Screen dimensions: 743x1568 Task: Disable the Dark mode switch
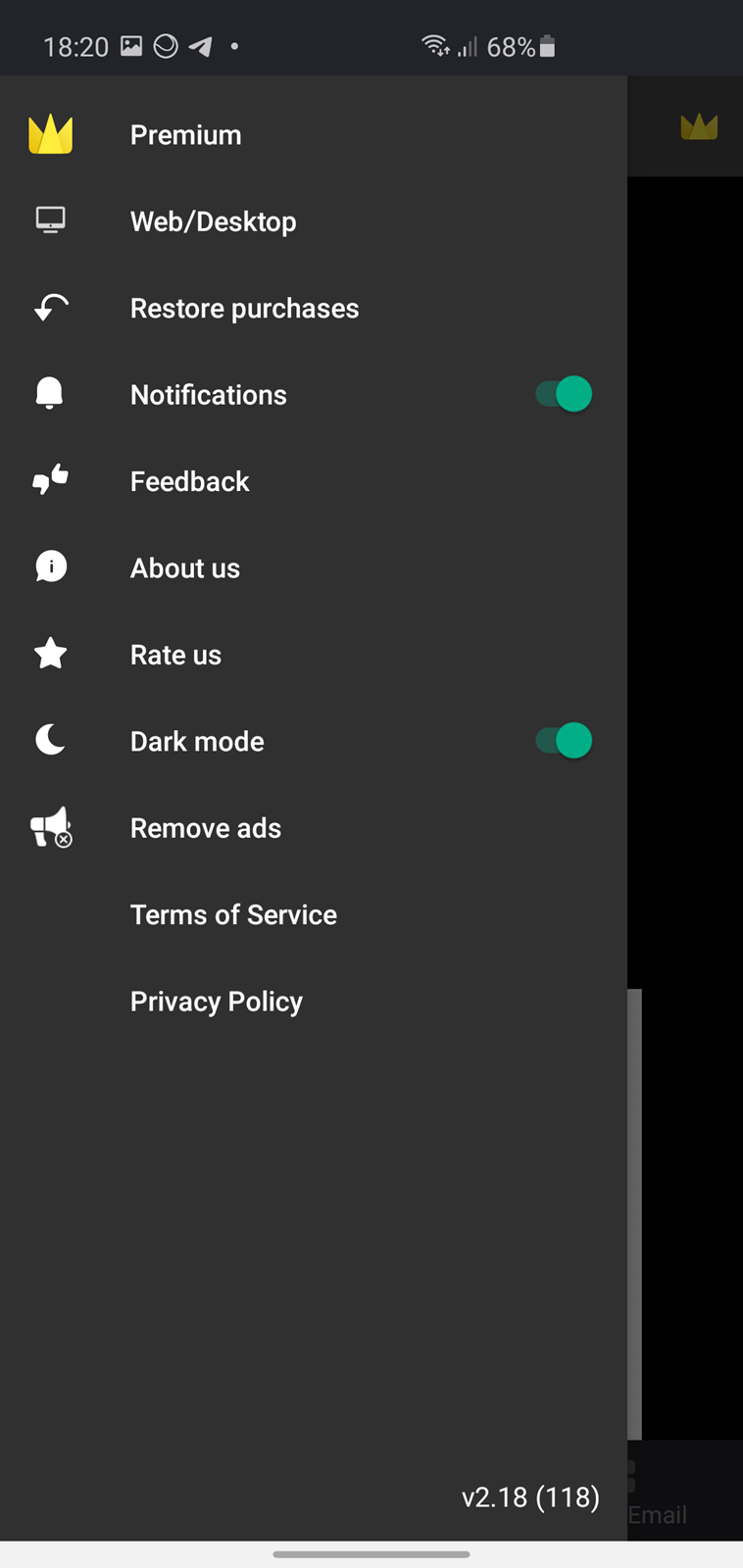(x=564, y=741)
